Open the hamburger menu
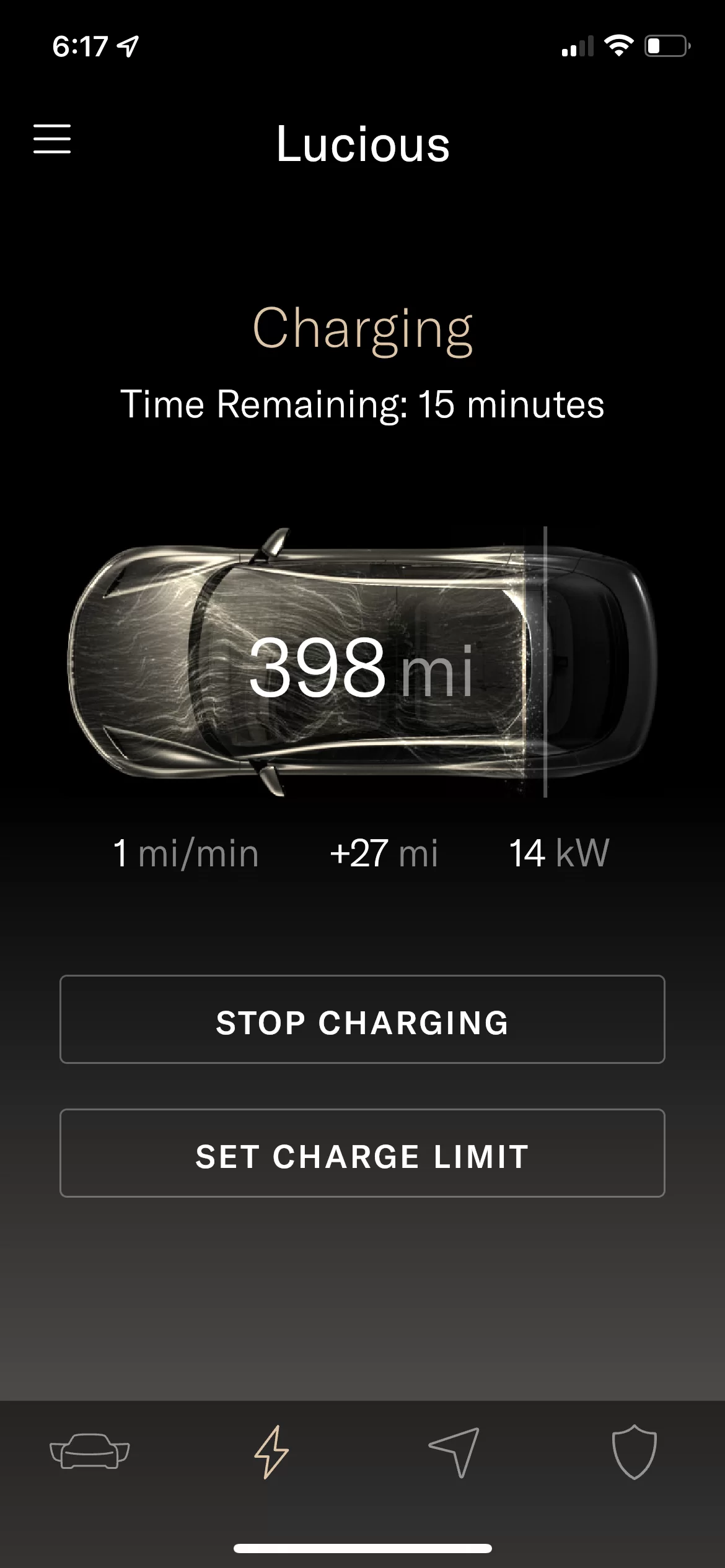The width and height of the screenshot is (725, 1568). (52, 139)
